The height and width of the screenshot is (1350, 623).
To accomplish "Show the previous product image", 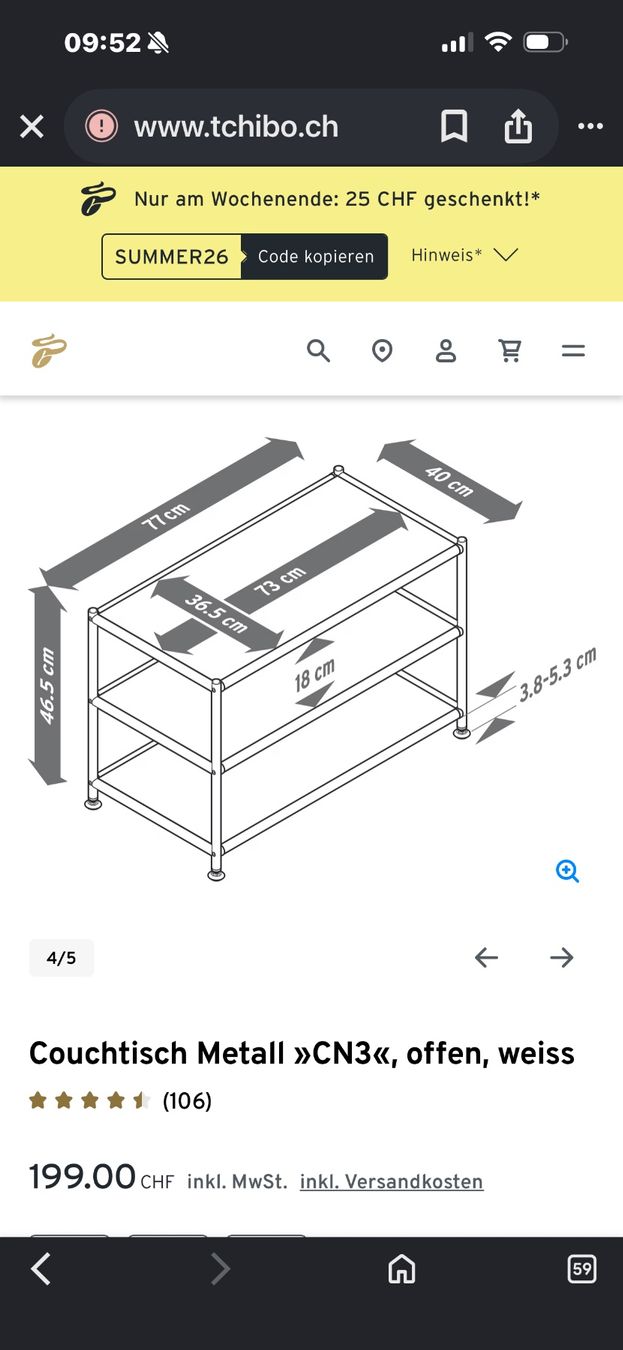I will click(486, 958).
